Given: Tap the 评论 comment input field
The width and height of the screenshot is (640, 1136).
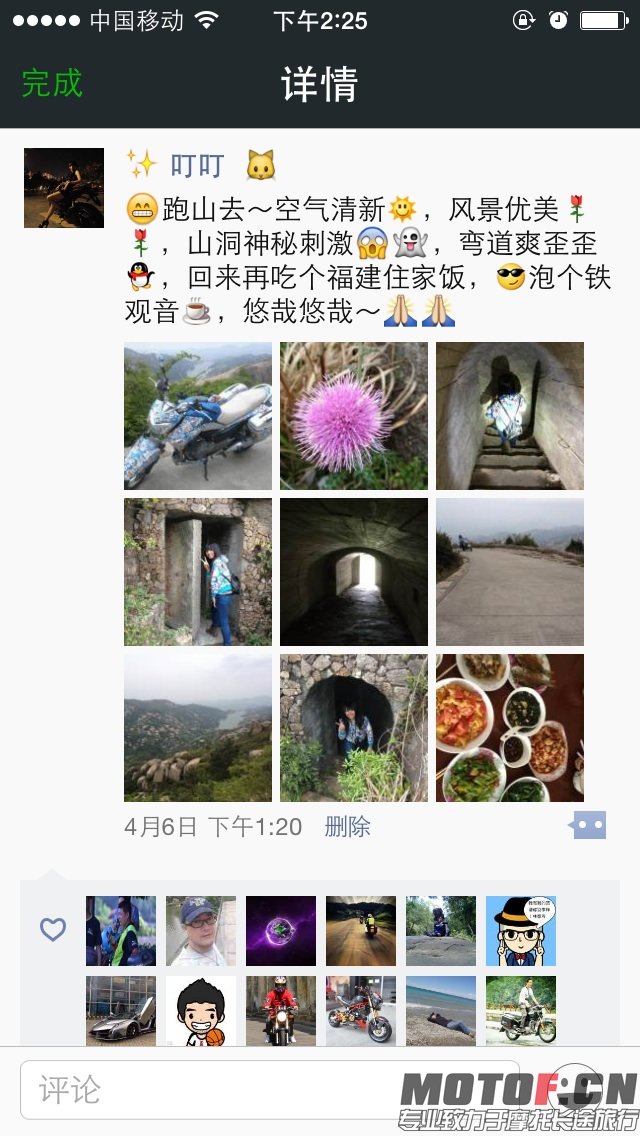Looking at the screenshot, I should coord(270,1089).
